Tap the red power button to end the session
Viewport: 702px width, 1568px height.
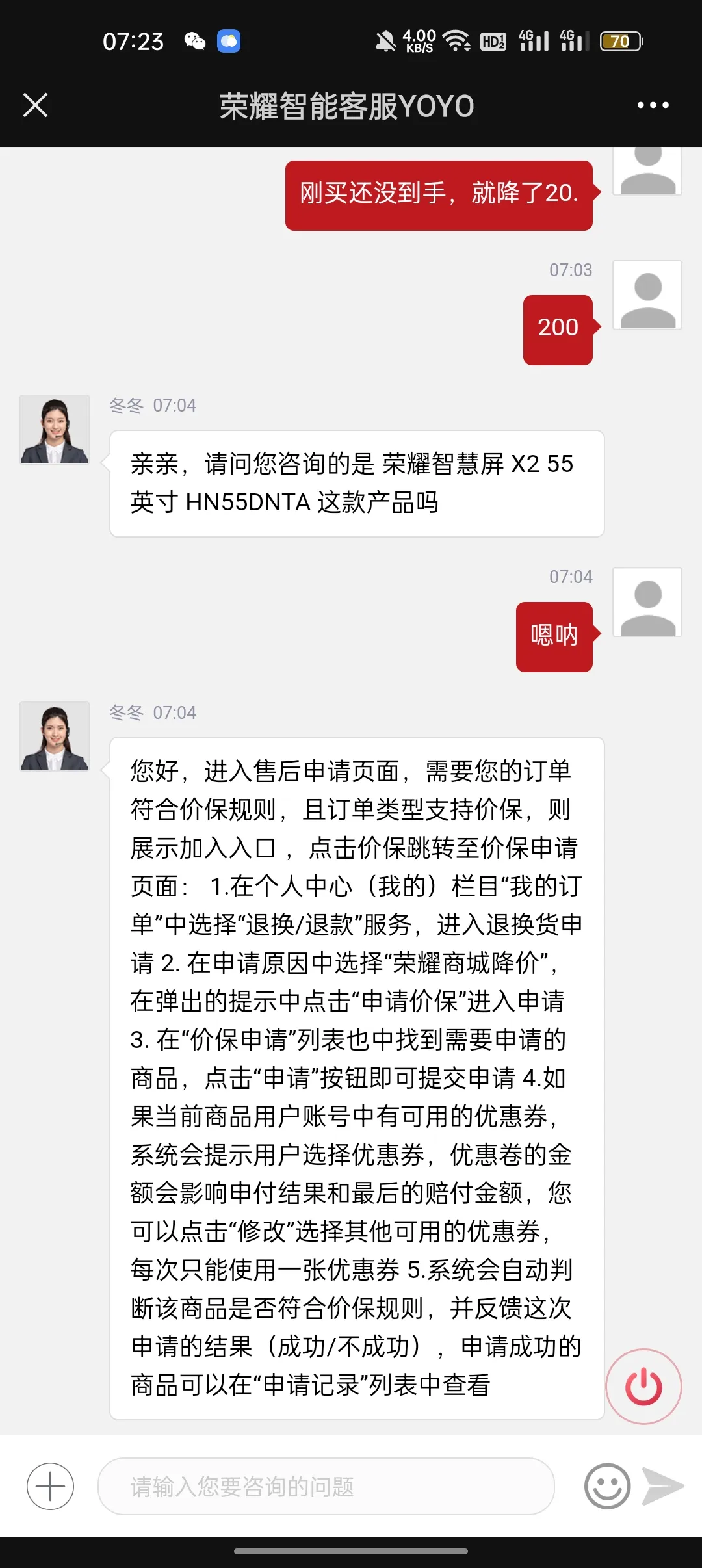tap(643, 1386)
